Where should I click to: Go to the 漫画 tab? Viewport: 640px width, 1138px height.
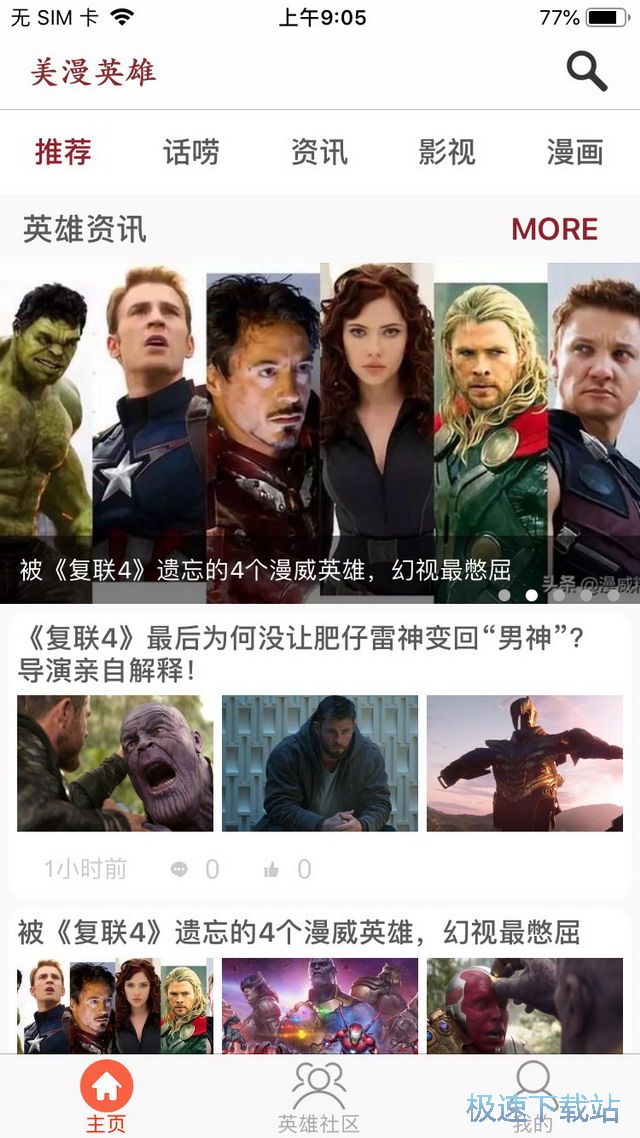click(575, 152)
